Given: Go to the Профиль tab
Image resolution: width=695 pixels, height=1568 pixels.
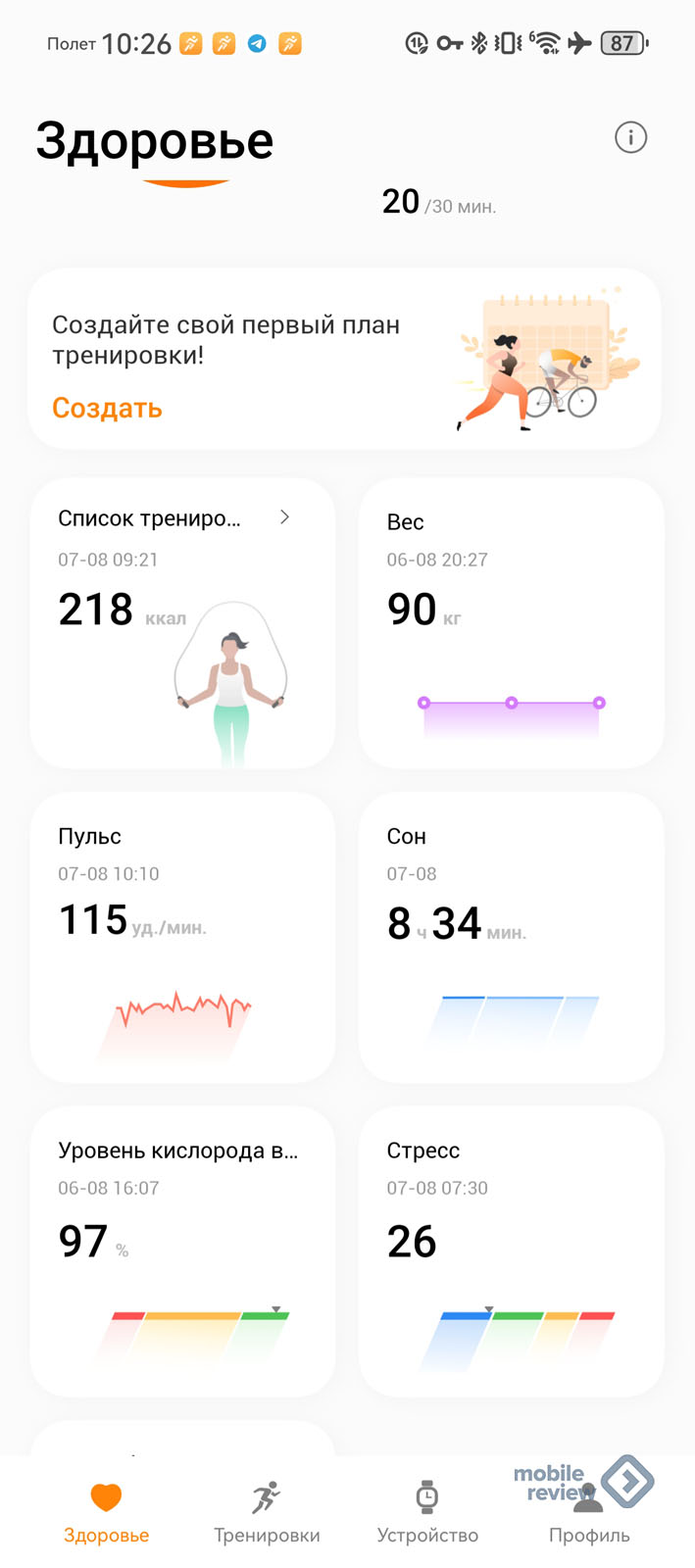Looking at the screenshot, I should 588,1514.
